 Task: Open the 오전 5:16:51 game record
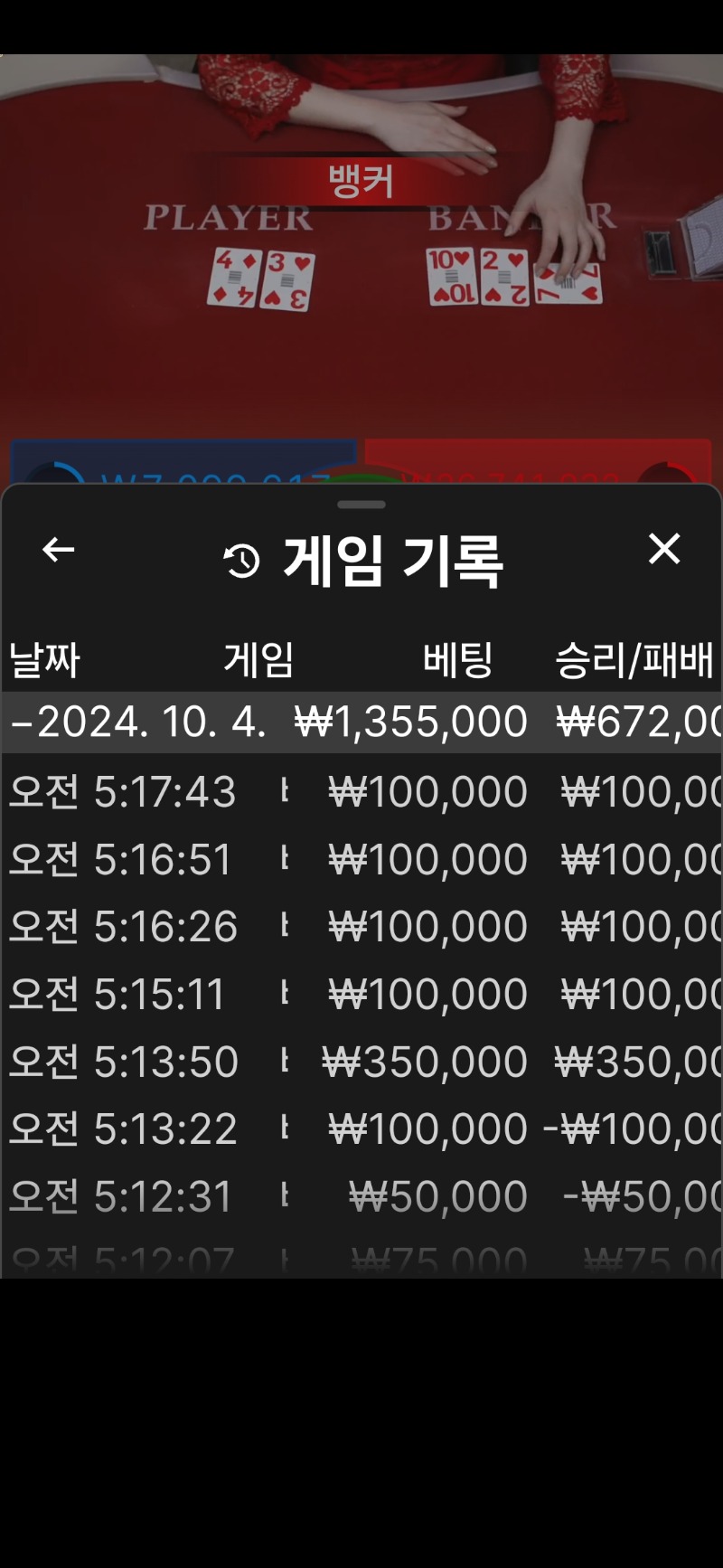pyautogui.click(x=361, y=859)
